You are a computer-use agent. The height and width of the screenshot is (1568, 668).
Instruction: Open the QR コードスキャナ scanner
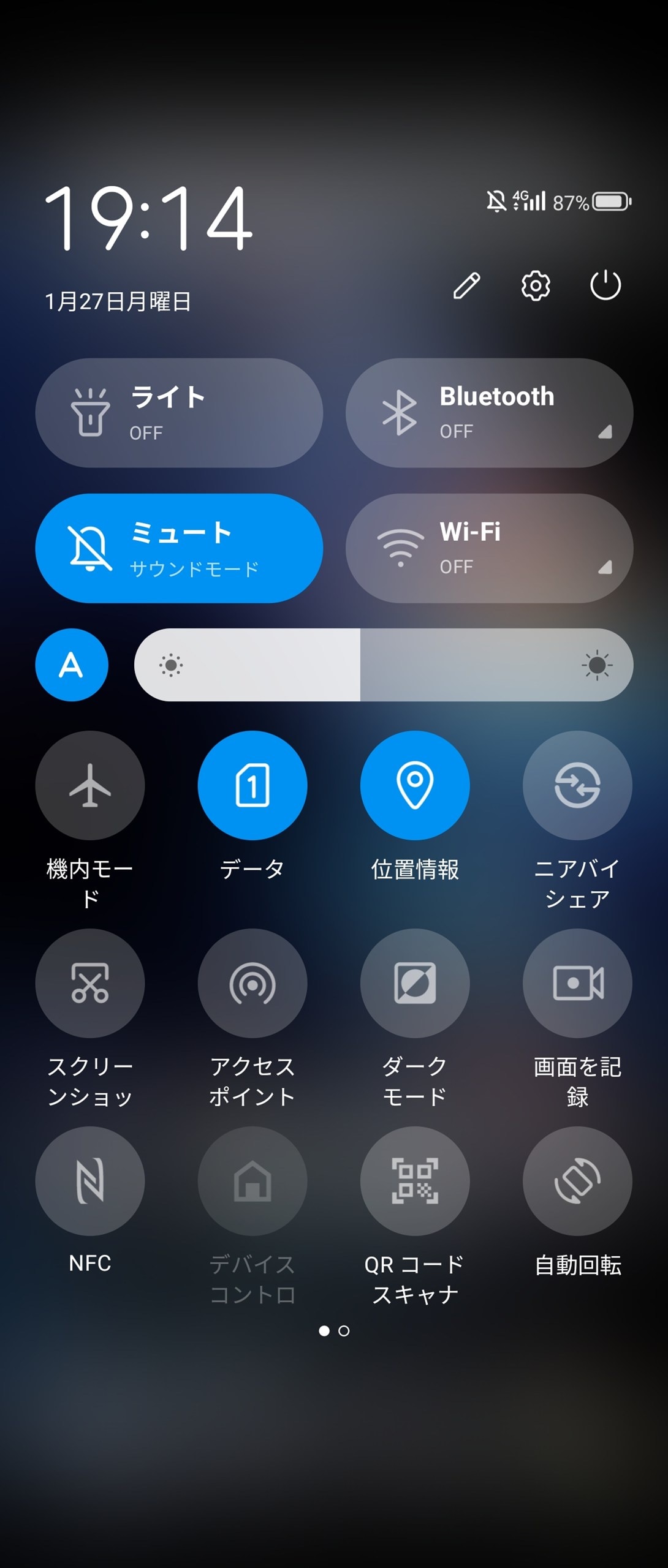(415, 1181)
